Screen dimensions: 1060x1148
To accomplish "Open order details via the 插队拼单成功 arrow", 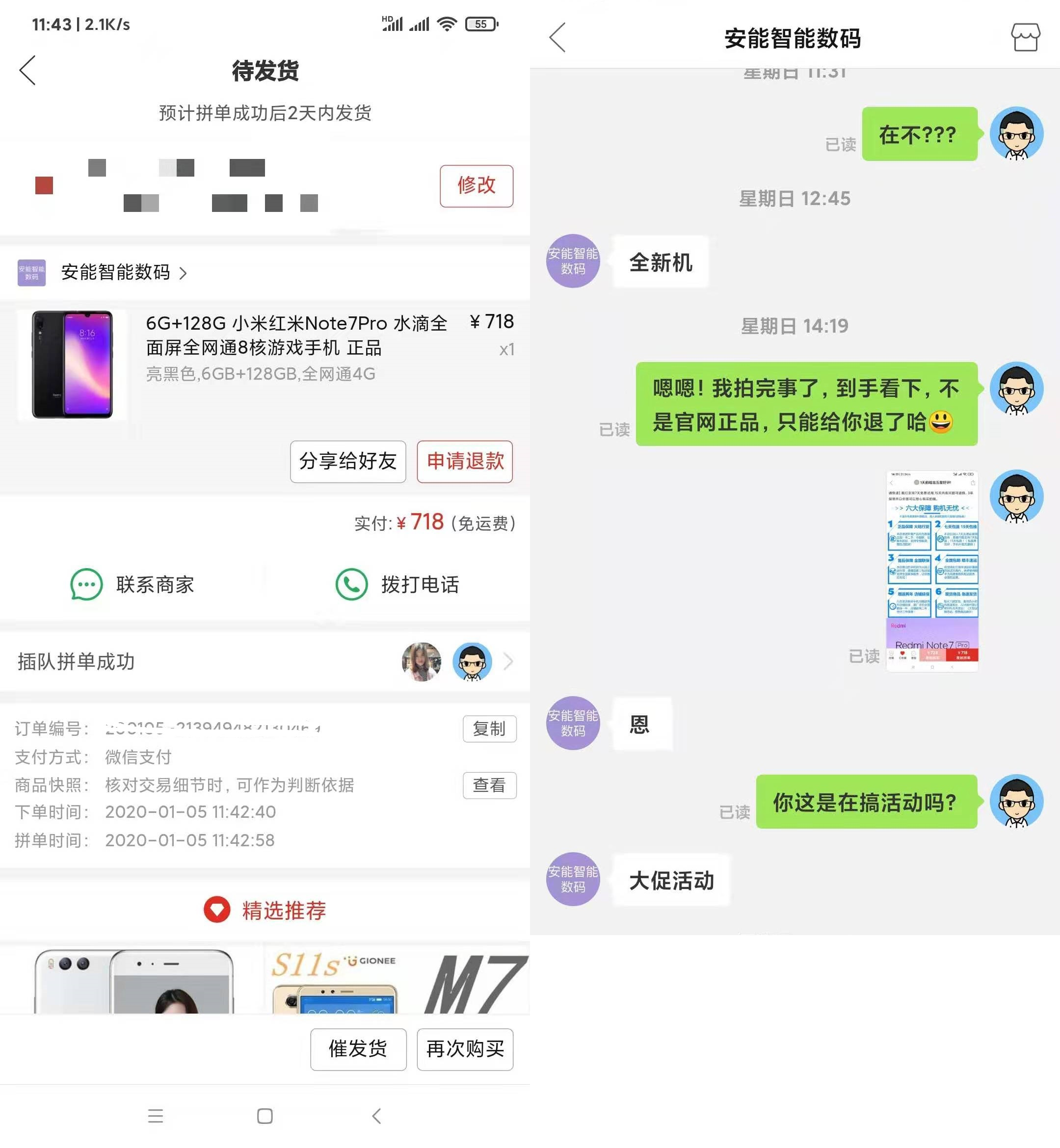I will pos(507,662).
